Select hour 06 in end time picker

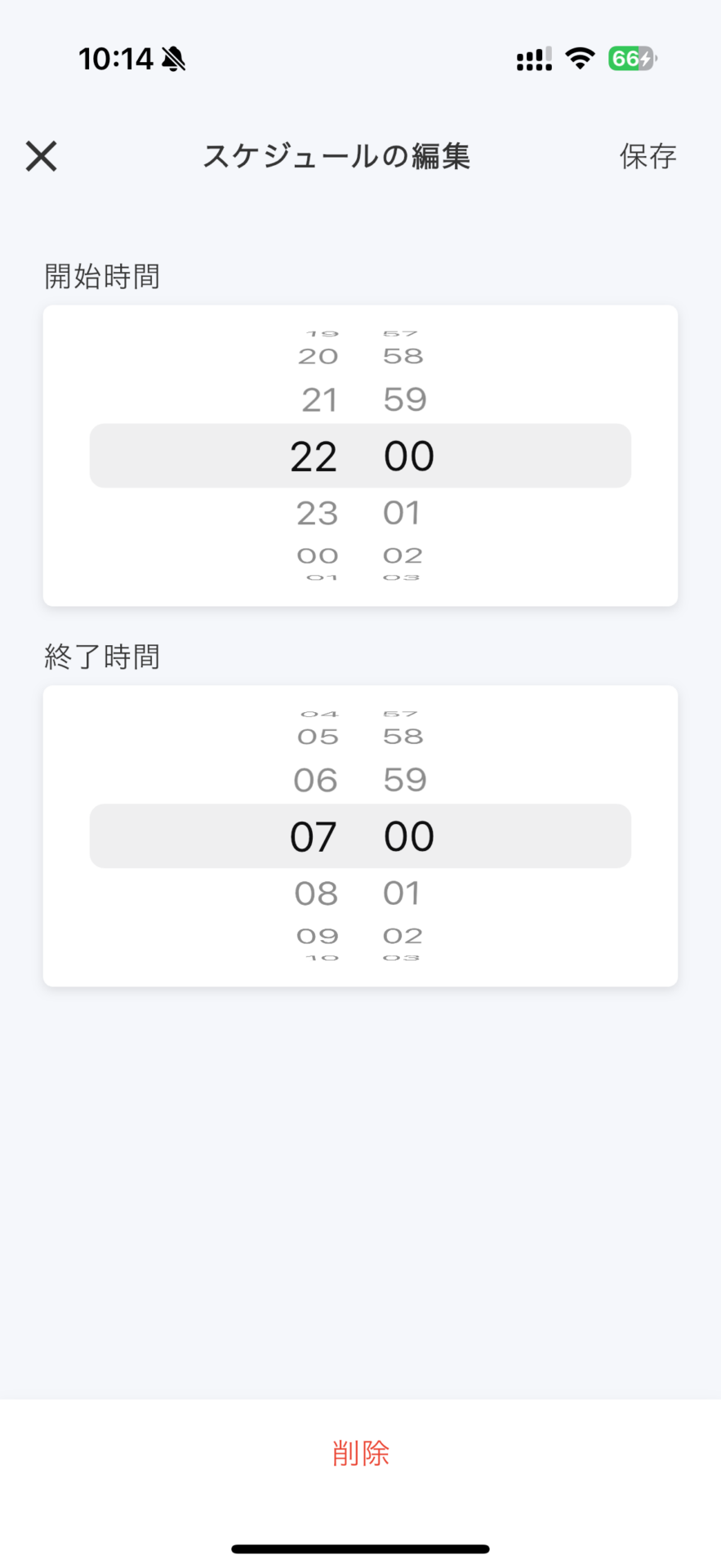316,781
